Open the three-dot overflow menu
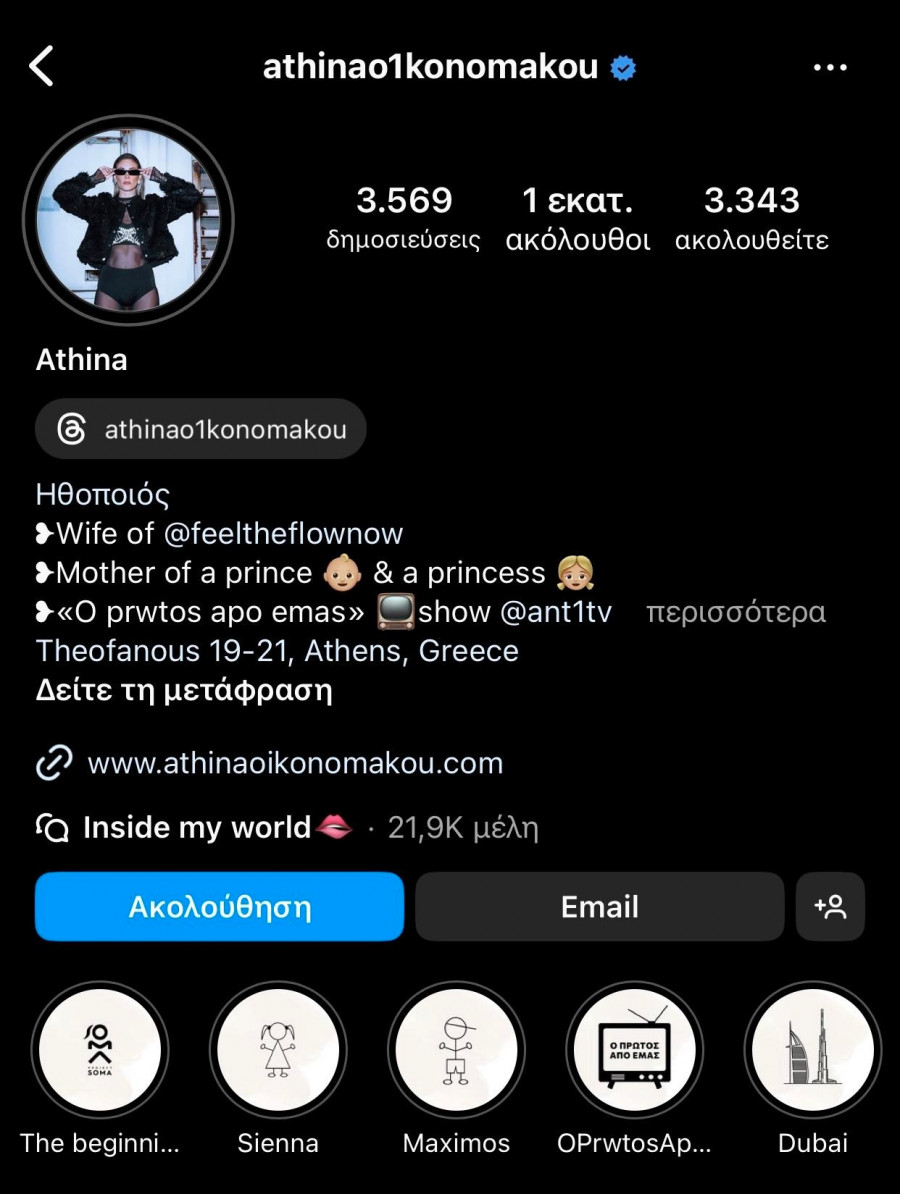 click(830, 67)
